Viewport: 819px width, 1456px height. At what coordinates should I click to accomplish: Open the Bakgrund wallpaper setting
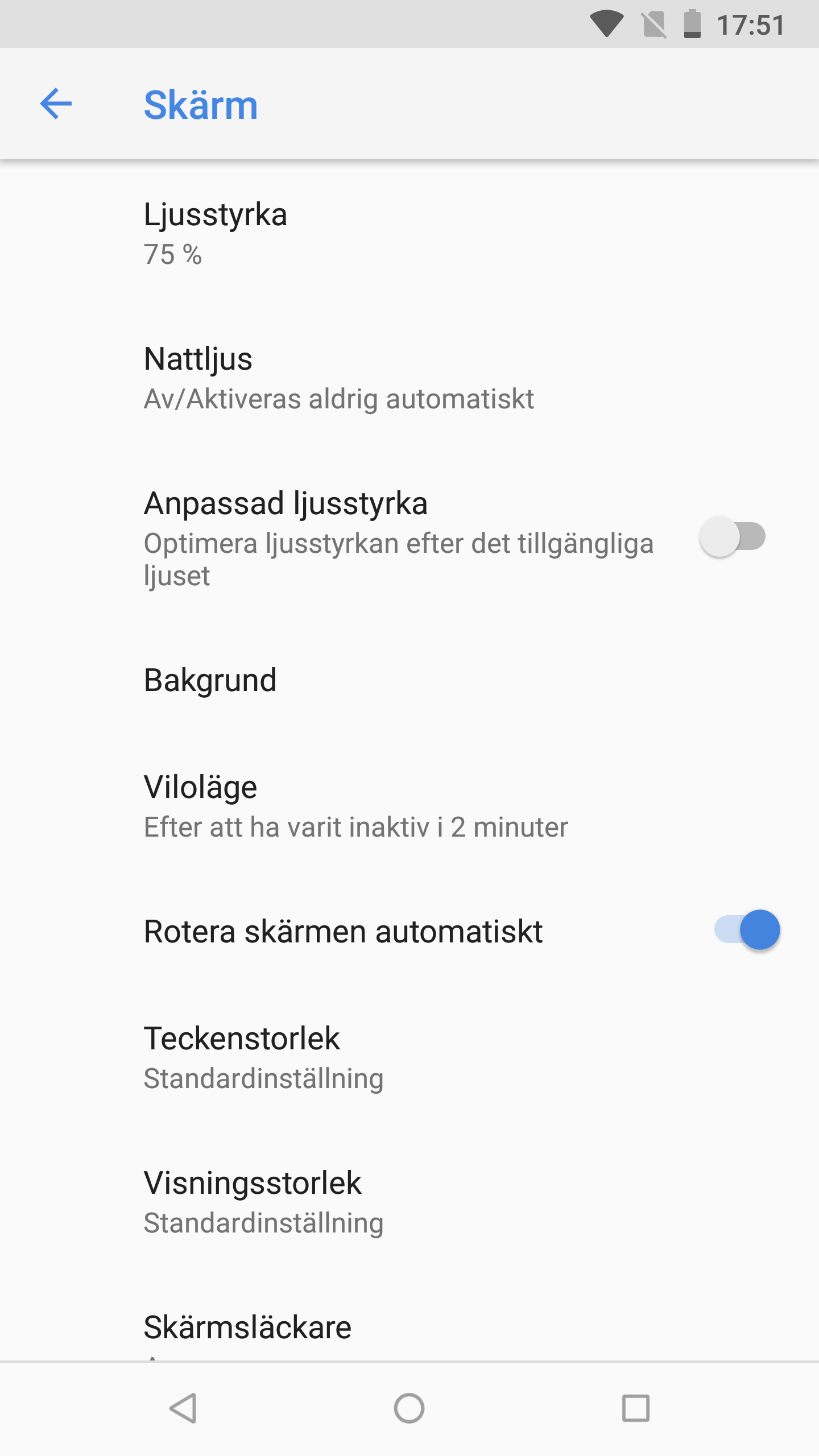click(409, 680)
